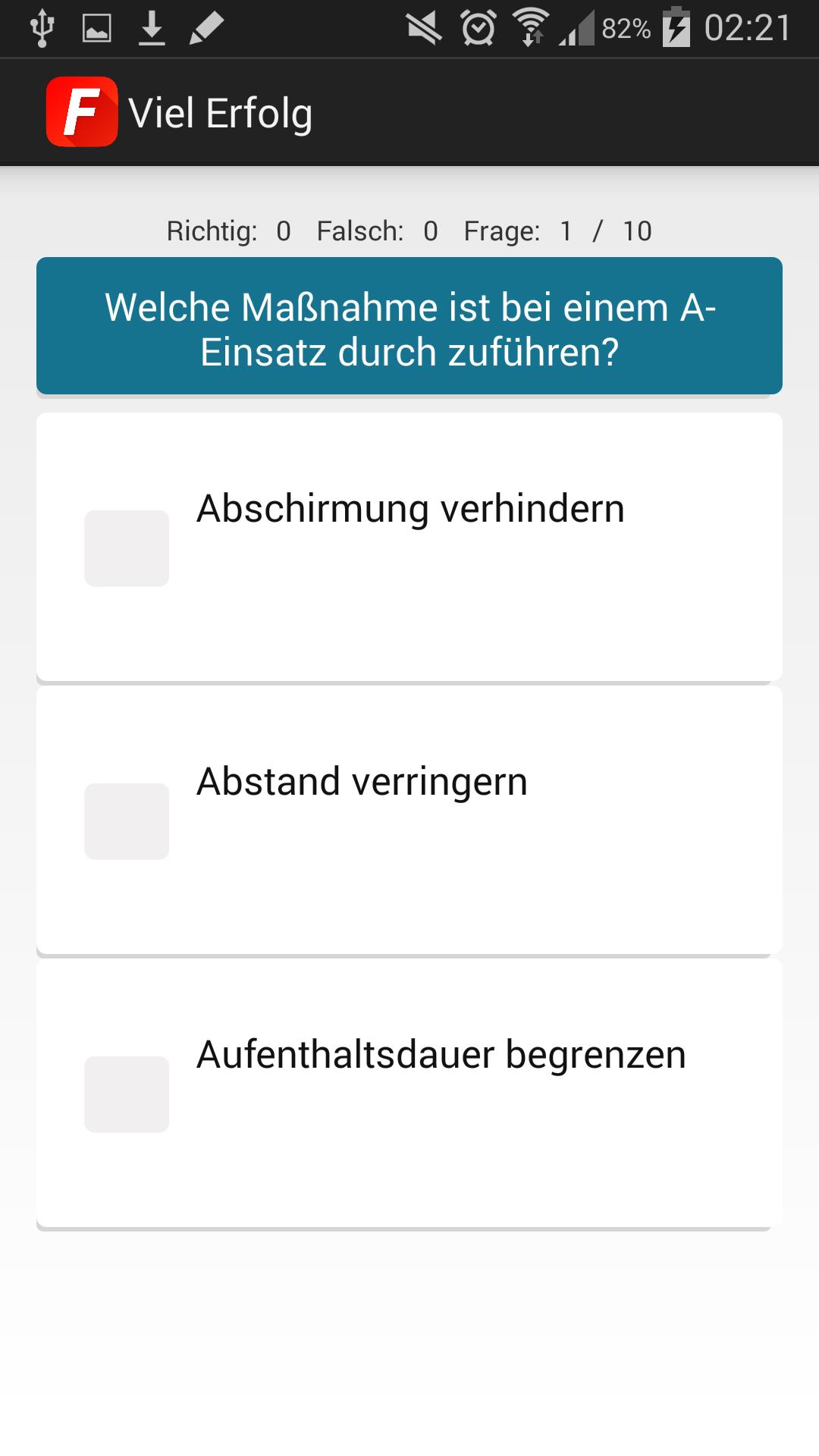Image resolution: width=819 pixels, height=1456 pixels.
Task: Click the question banner about A-Einsatz
Action: [x=409, y=326]
